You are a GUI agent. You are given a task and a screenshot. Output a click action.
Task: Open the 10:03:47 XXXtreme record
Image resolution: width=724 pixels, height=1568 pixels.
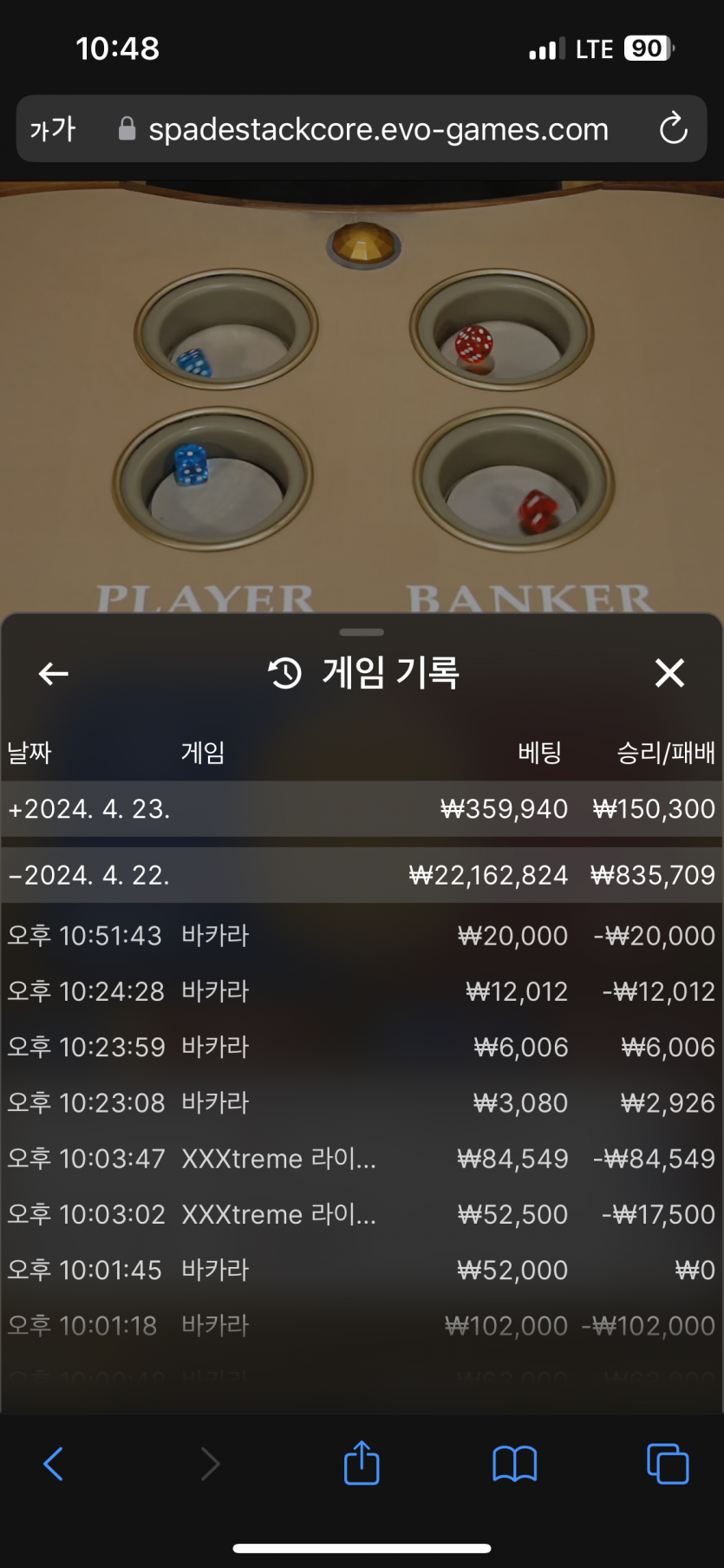point(361,1158)
